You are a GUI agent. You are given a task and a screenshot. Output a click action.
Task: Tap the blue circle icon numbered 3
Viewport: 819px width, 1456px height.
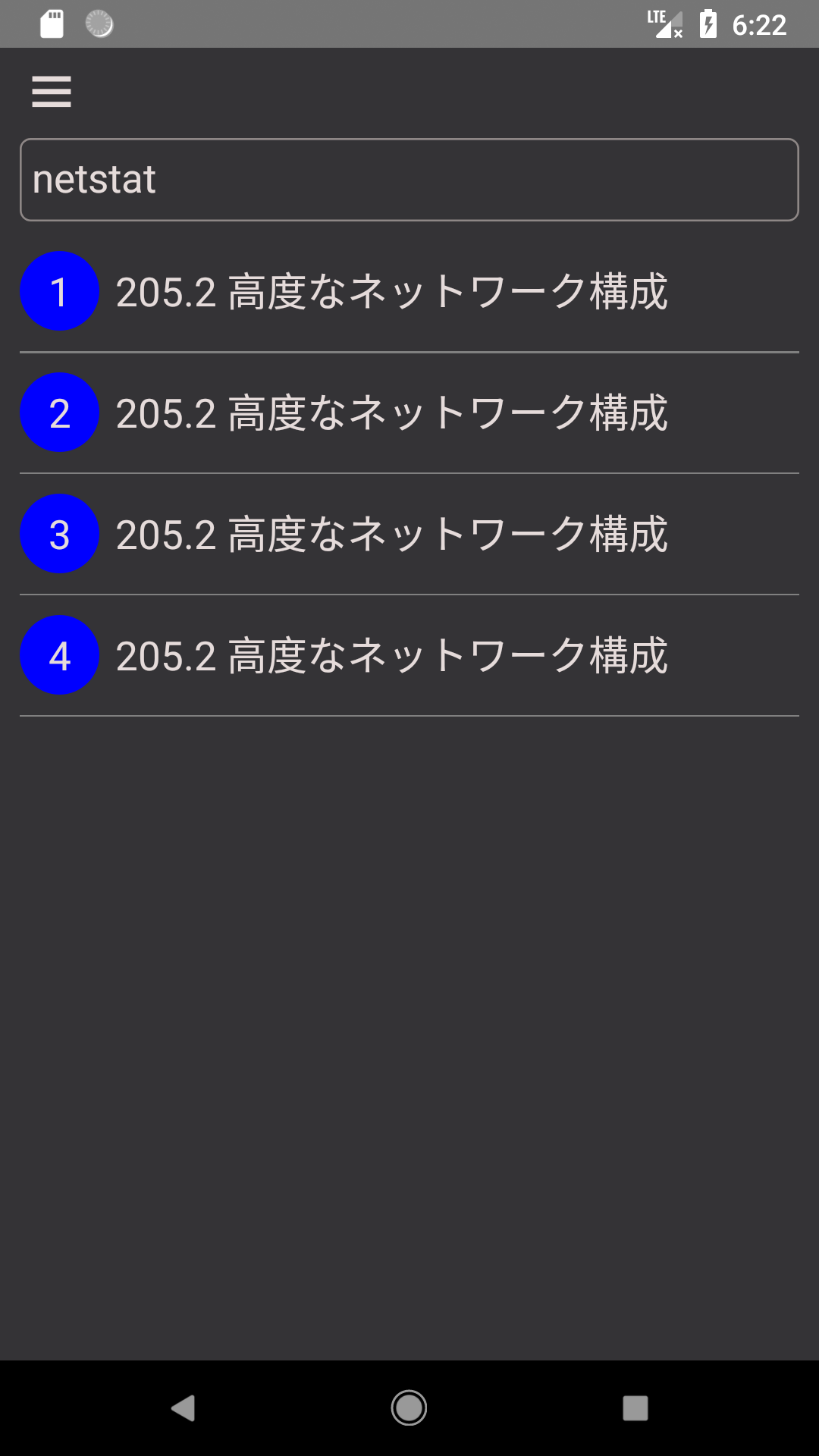click(59, 535)
